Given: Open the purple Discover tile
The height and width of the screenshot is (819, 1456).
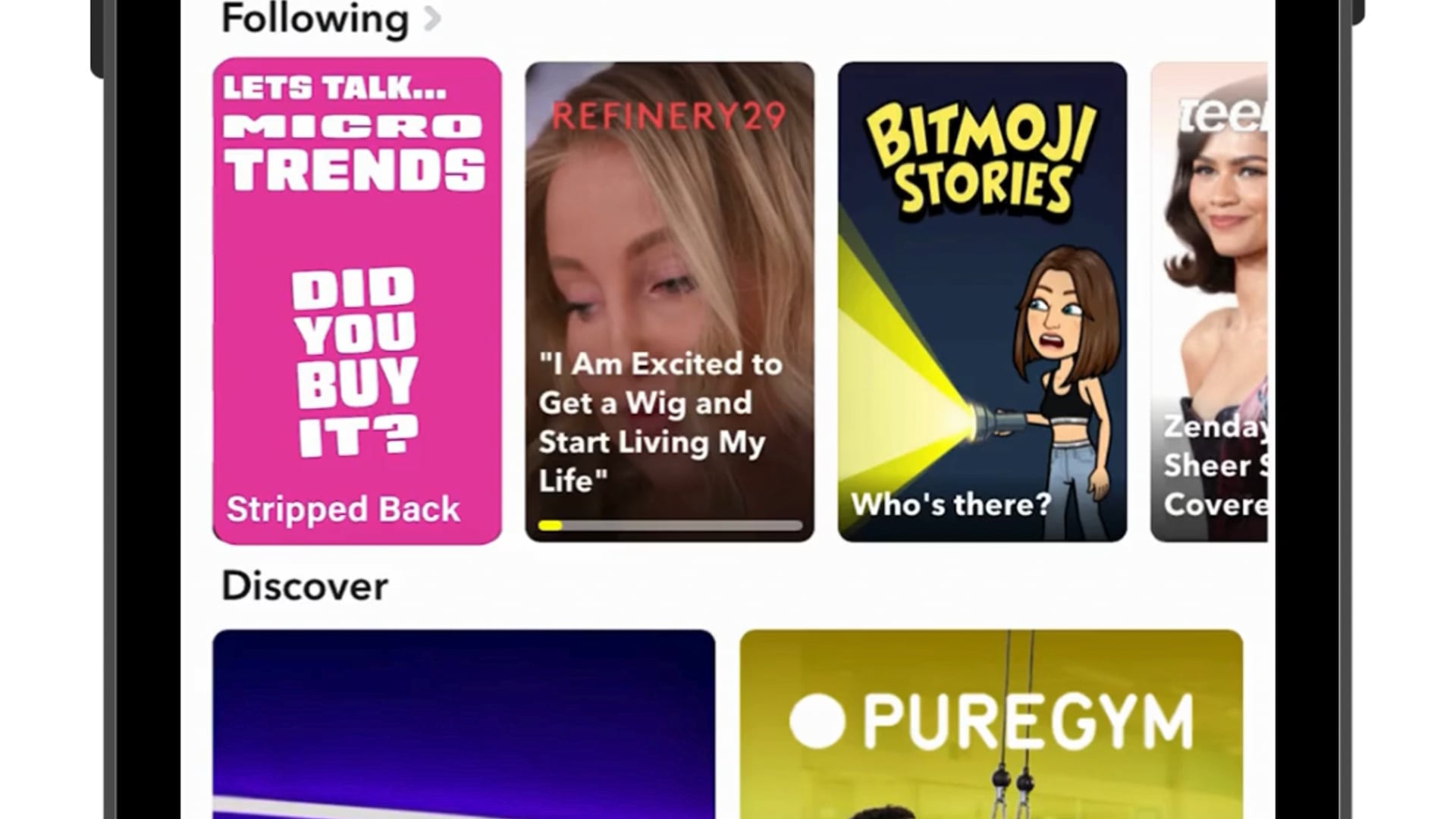Looking at the screenshot, I should 463,723.
